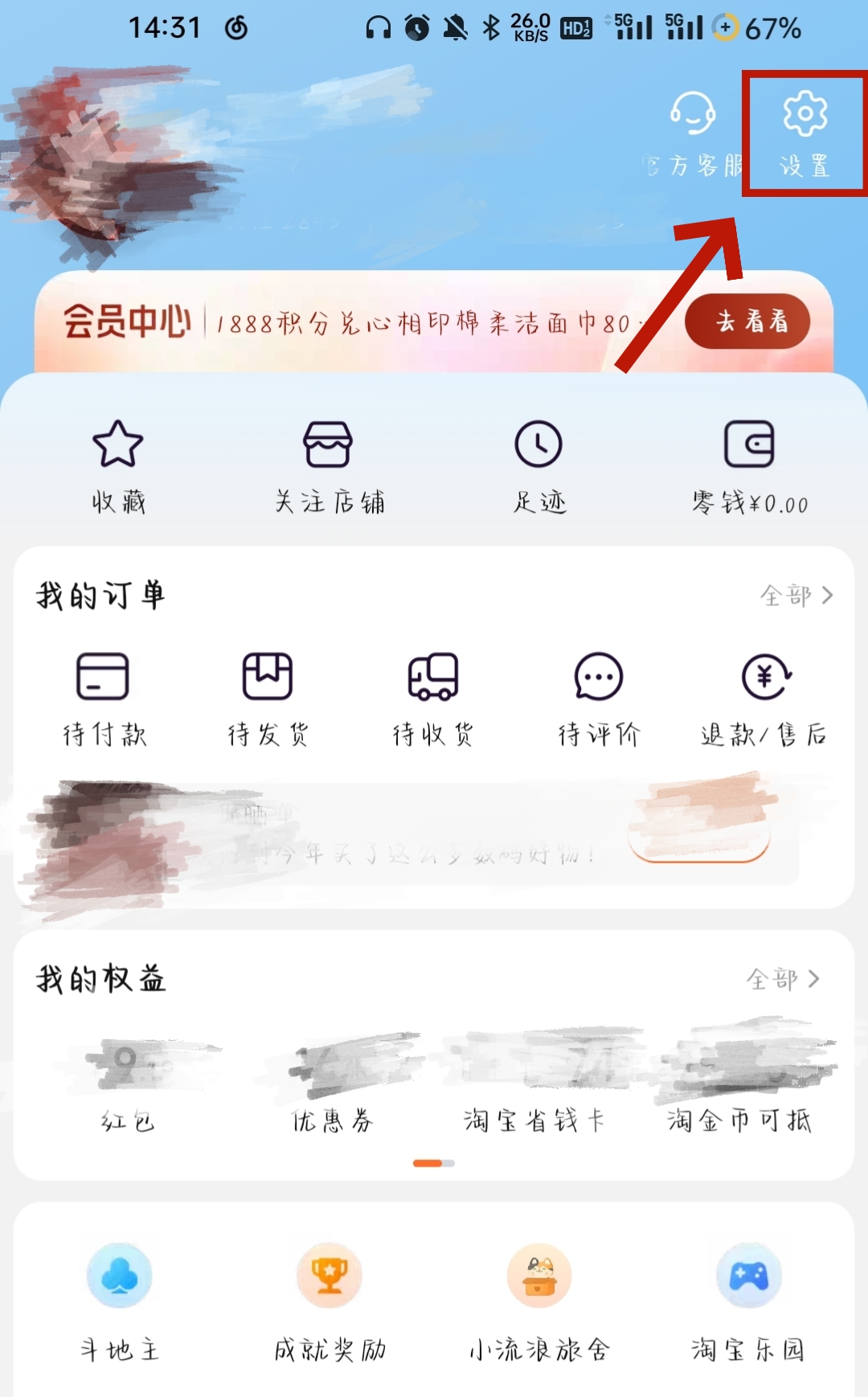Contact 官方客服 customer service
Image resolution: width=868 pixels, height=1397 pixels.
(693, 133)
